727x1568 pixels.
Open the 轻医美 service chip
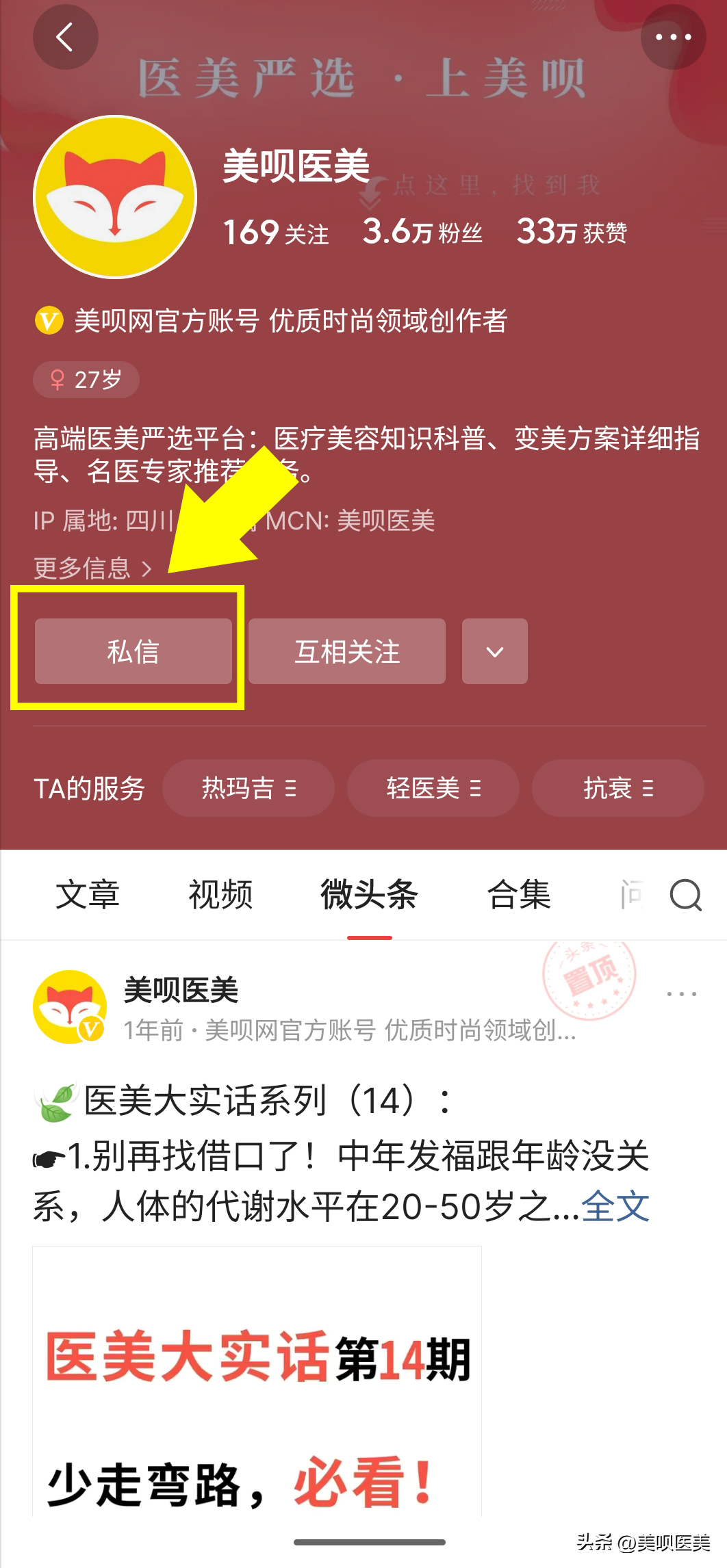point(433,788)
